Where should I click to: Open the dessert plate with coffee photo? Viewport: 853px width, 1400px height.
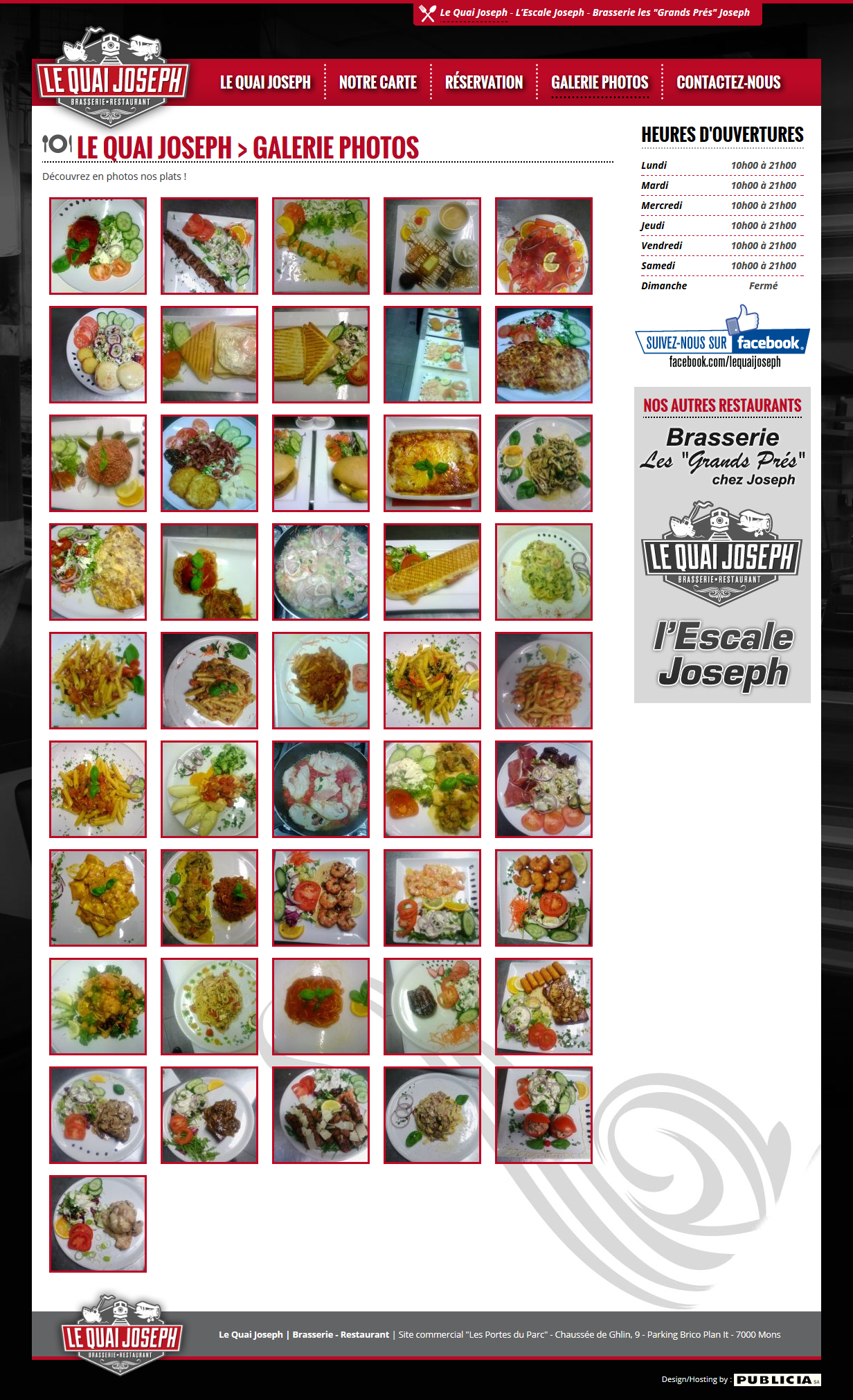432,246
